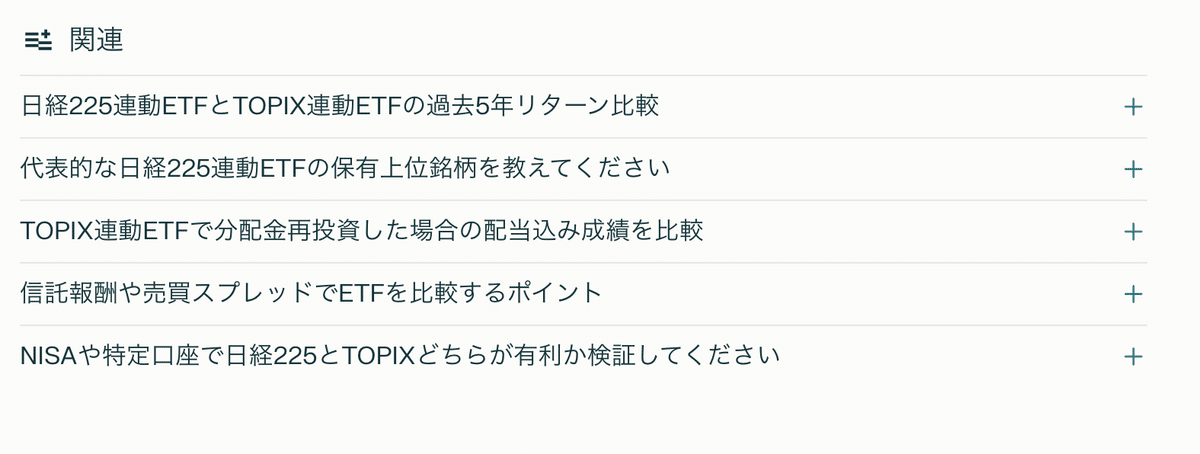
Task: Select the 代表的な日経225連動ETFの保有上位銘柄 question
Action: pos(345,168)
